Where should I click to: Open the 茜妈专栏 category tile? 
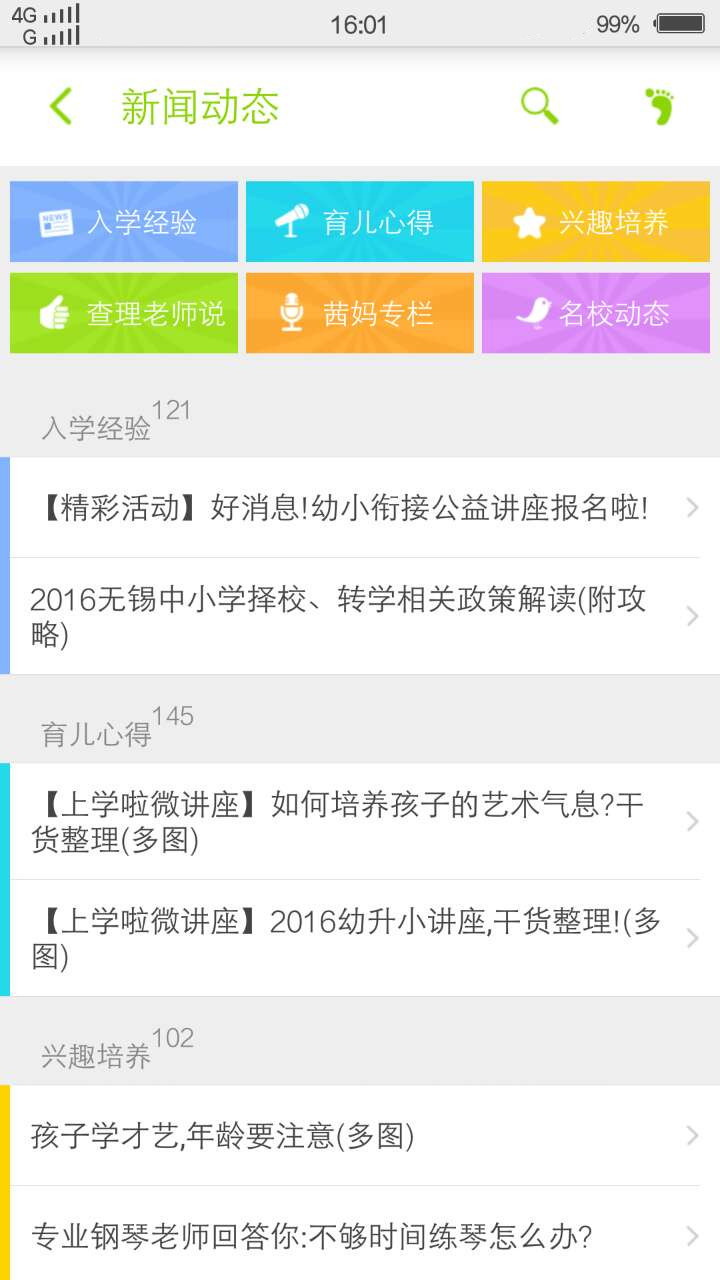360,313
